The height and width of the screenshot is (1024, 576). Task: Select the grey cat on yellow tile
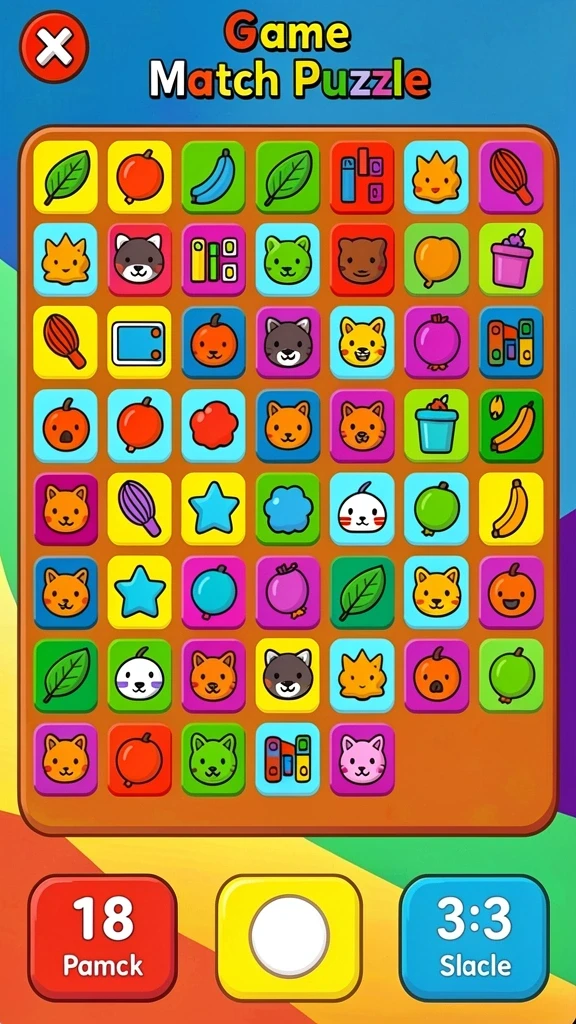(288, 675)
